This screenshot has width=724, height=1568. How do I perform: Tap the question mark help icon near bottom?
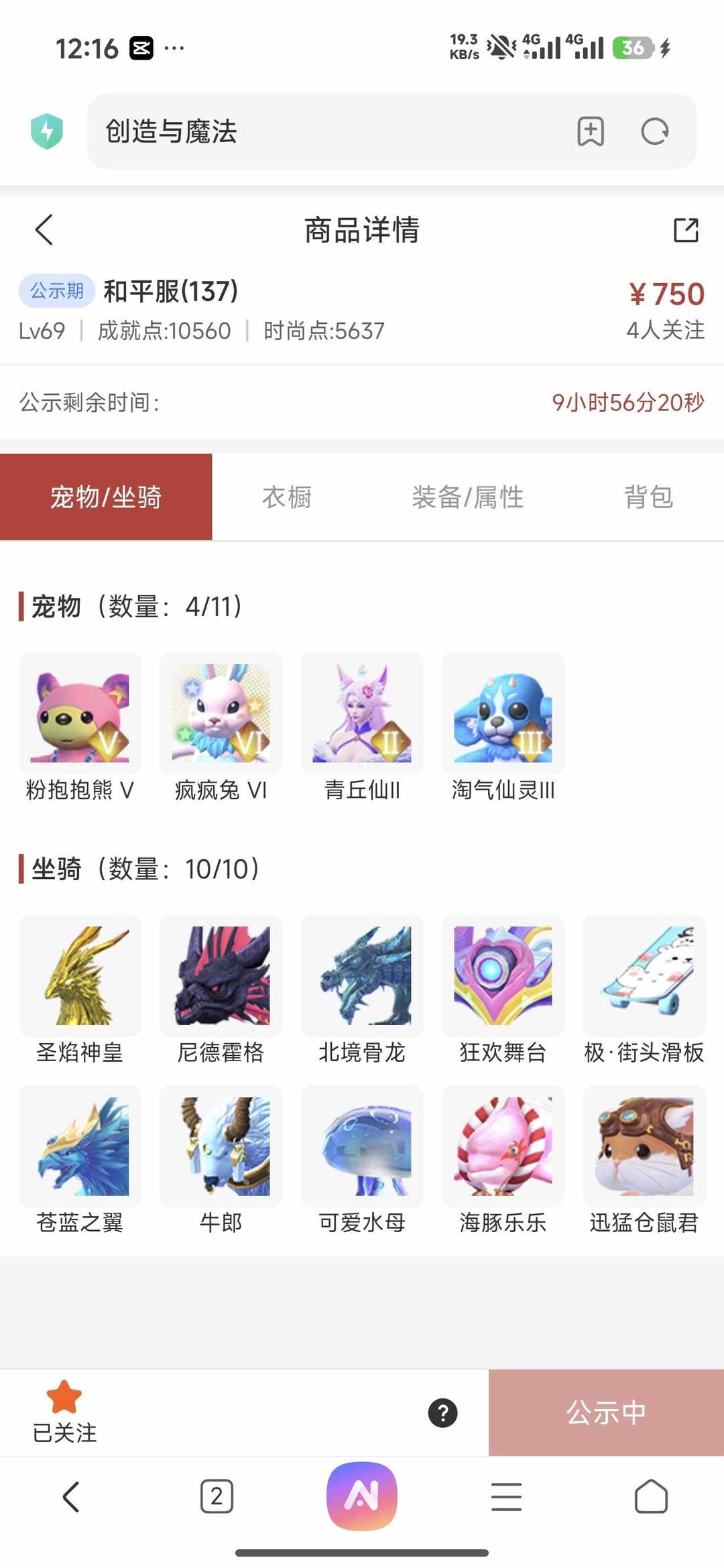click(442, 1410)
